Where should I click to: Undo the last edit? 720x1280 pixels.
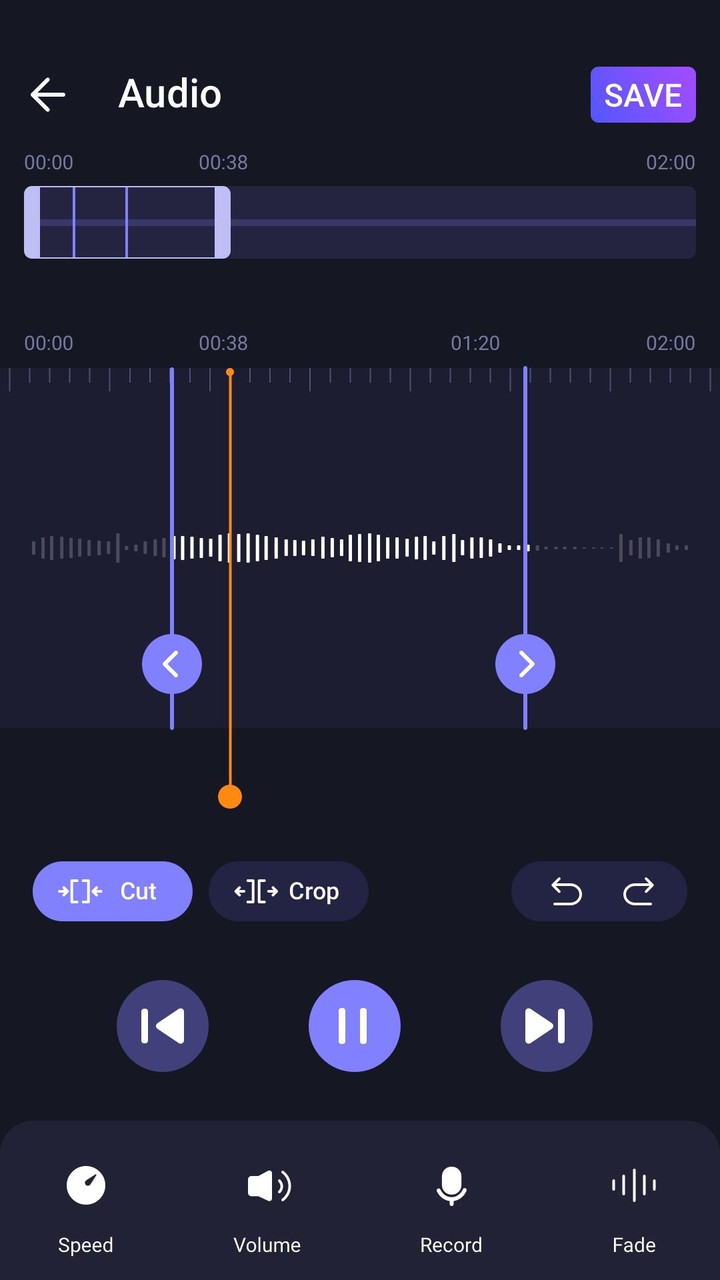(567, 891)
